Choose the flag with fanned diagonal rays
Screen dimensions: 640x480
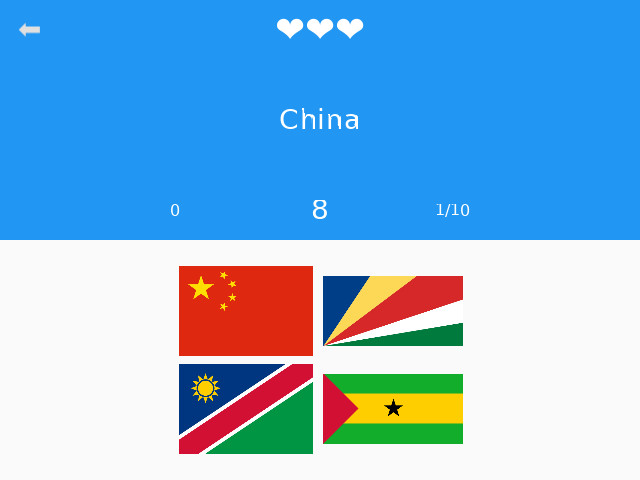point(393,311)
